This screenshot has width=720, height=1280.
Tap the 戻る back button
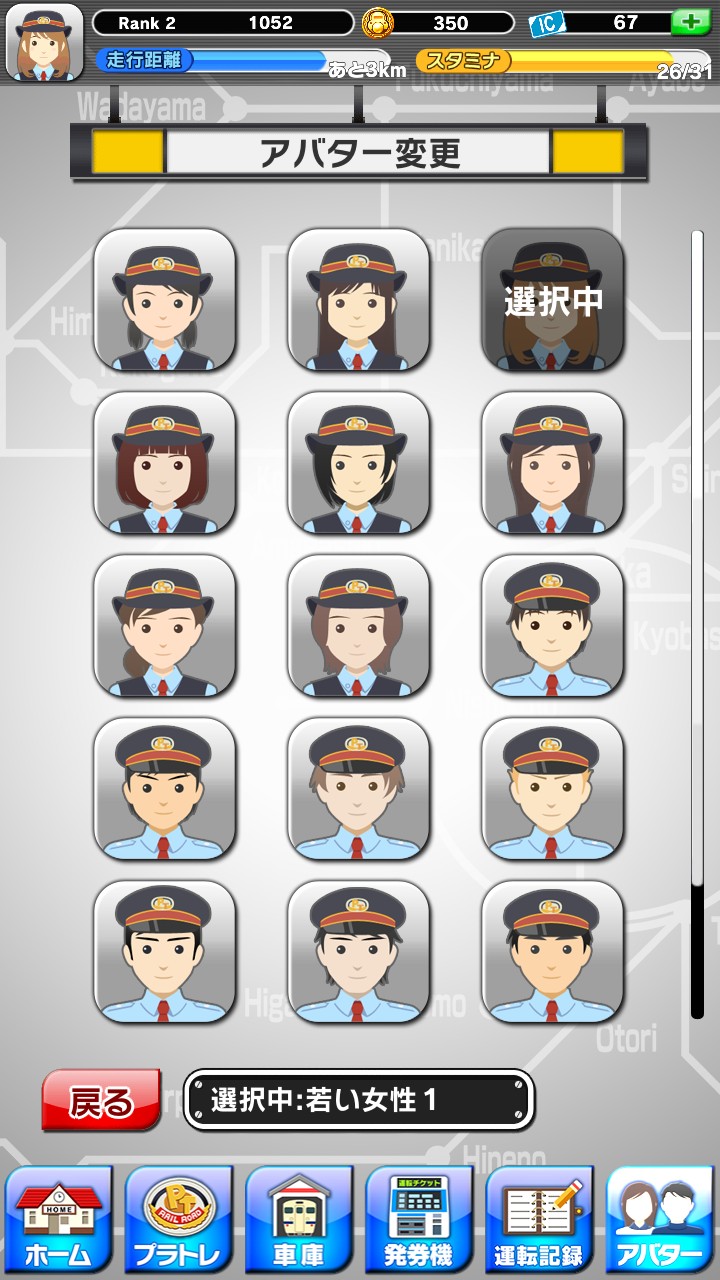click(101, 1100)
